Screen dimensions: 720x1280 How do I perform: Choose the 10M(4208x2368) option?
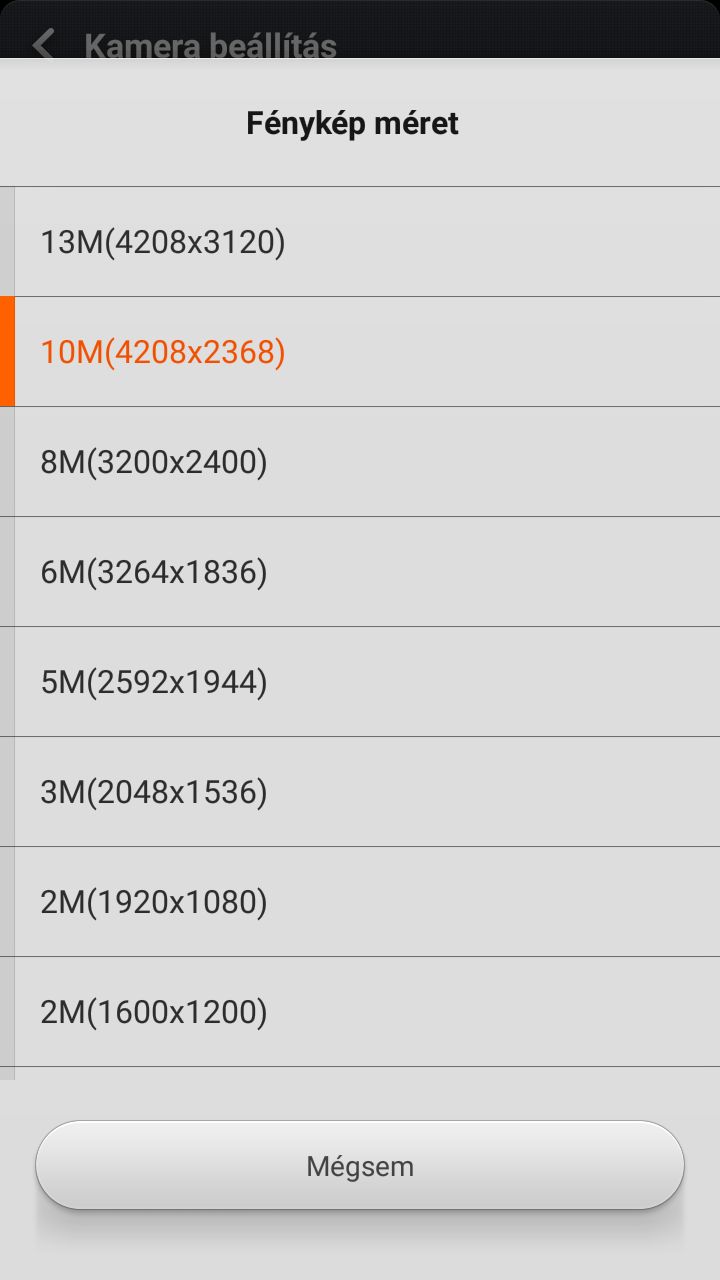pos(360,351)
